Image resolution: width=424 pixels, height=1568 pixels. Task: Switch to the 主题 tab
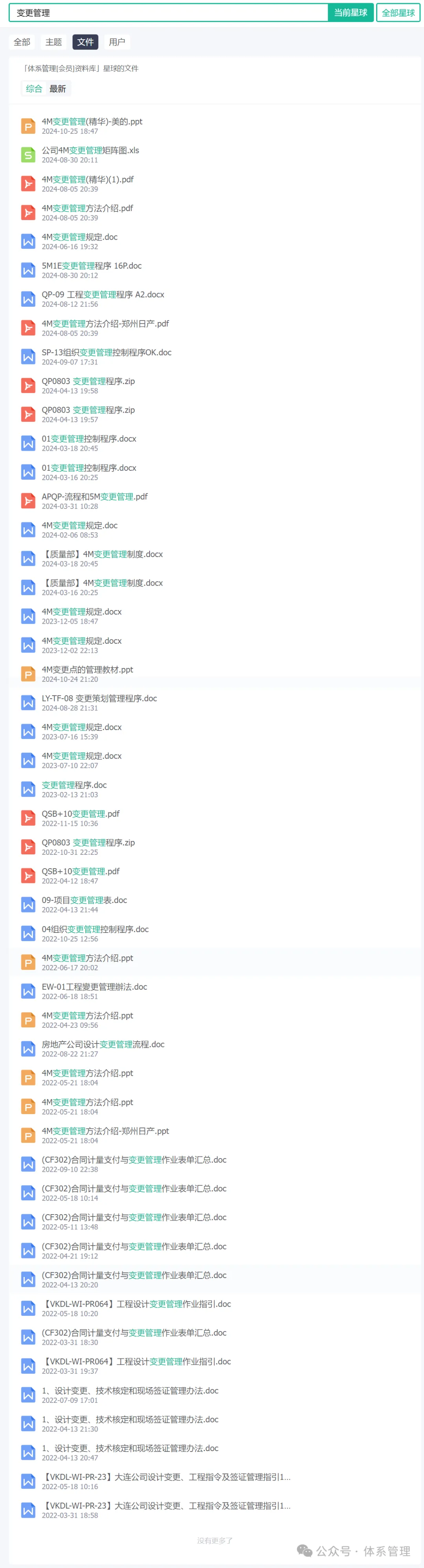point(54,42)
